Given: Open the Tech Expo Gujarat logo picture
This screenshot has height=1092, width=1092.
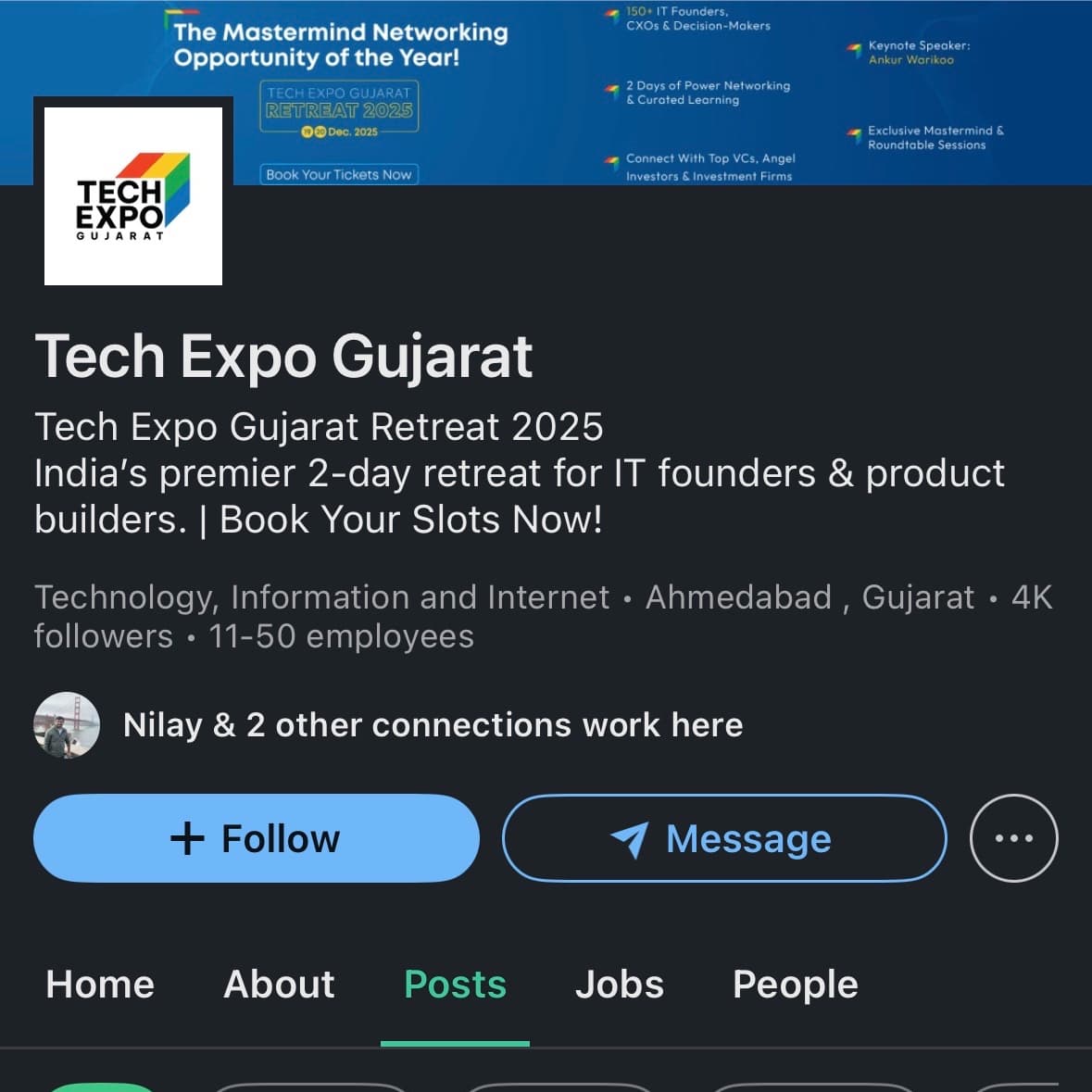Looking at the screenshot, I should point(133,195).
